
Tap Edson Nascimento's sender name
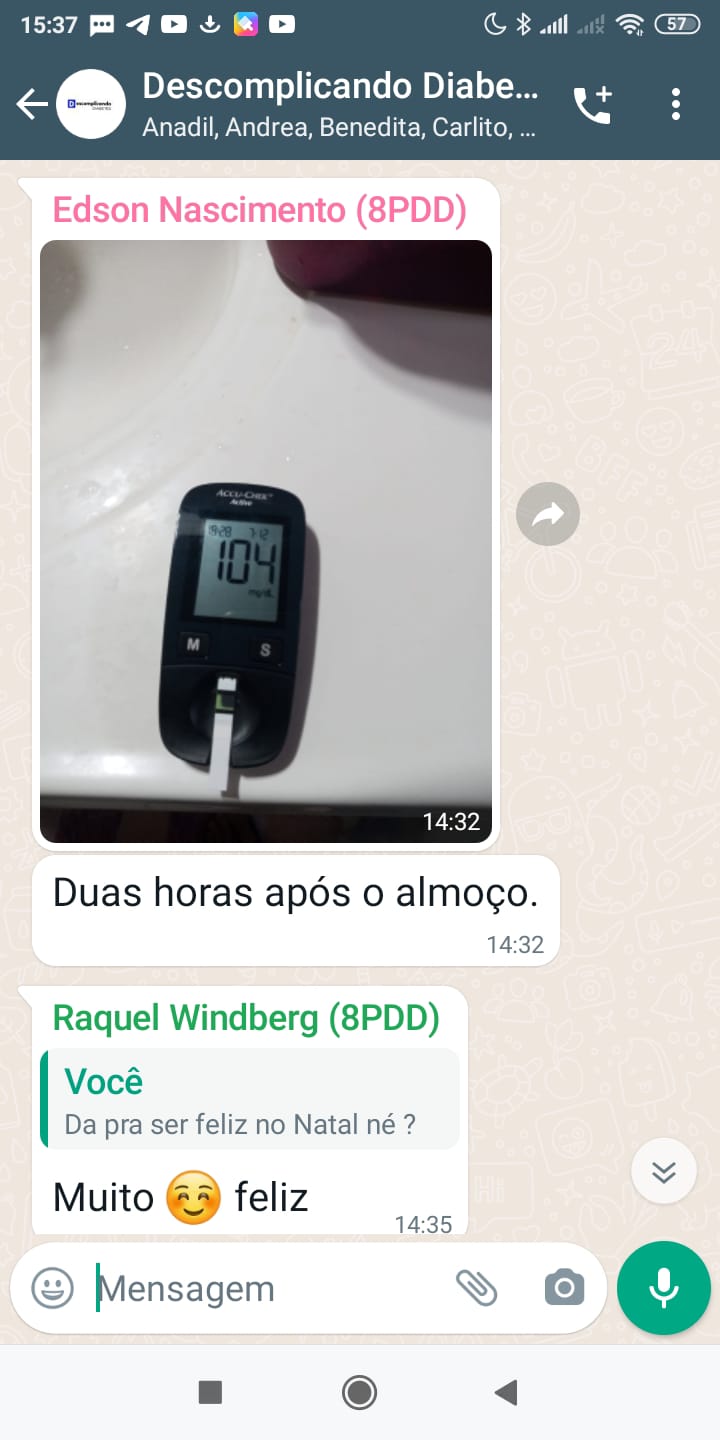pos(259,210)
